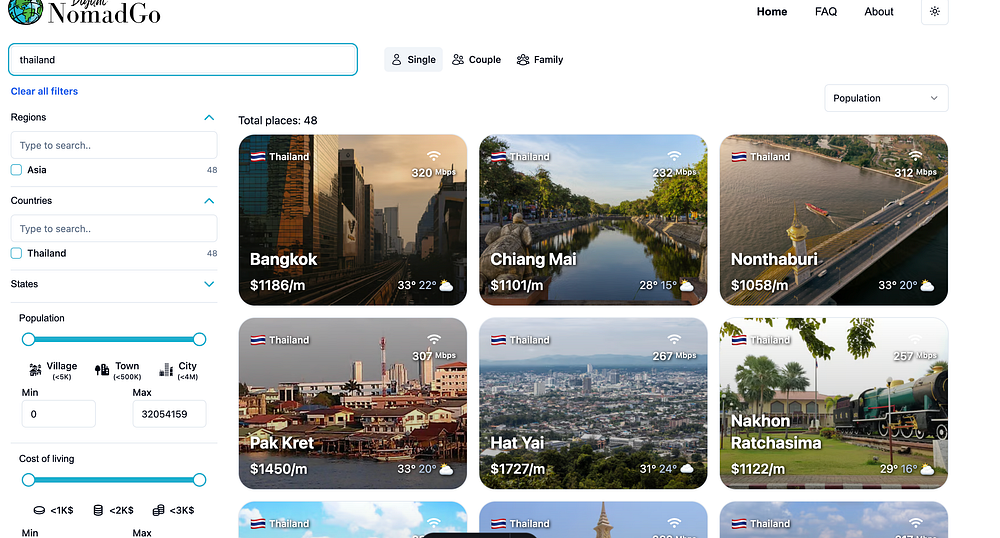This screenshot has width=1000, height=538.
Task: Go to the About page
Action: point(878,12)
